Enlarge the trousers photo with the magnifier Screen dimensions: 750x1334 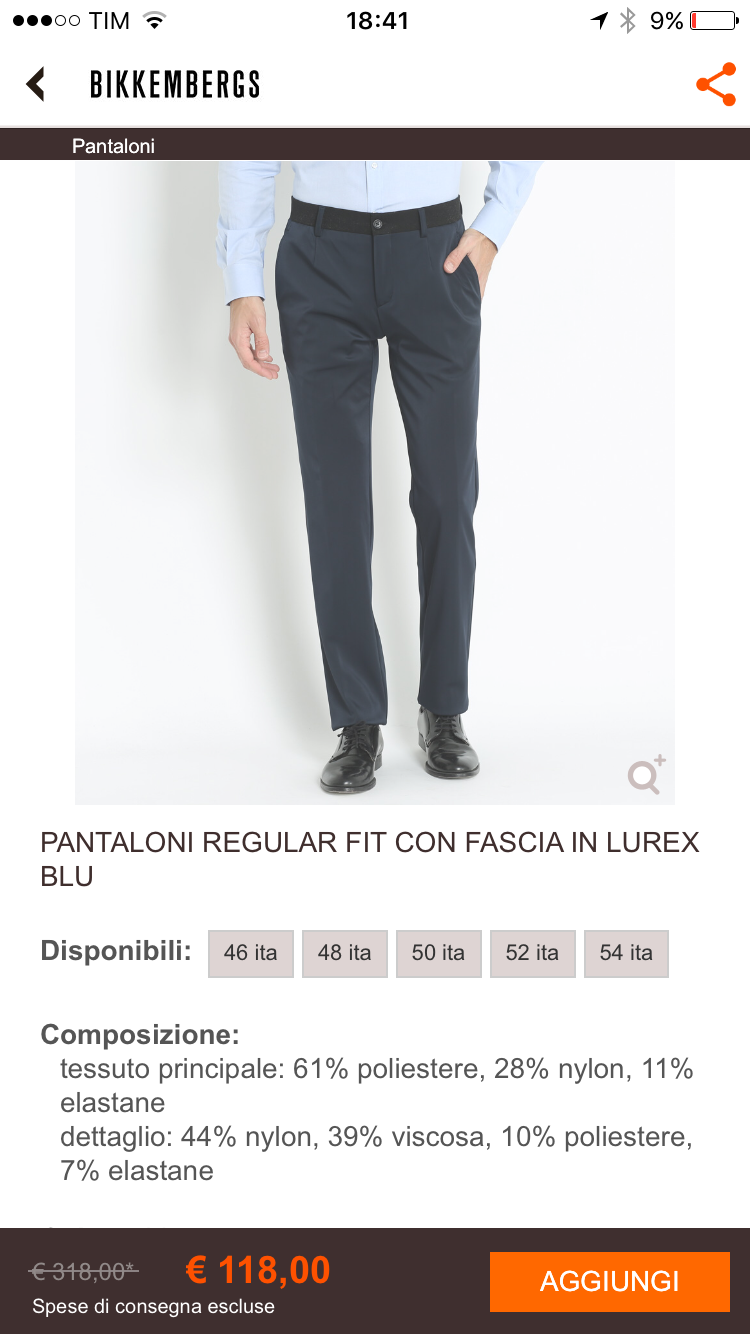point(646,775)
